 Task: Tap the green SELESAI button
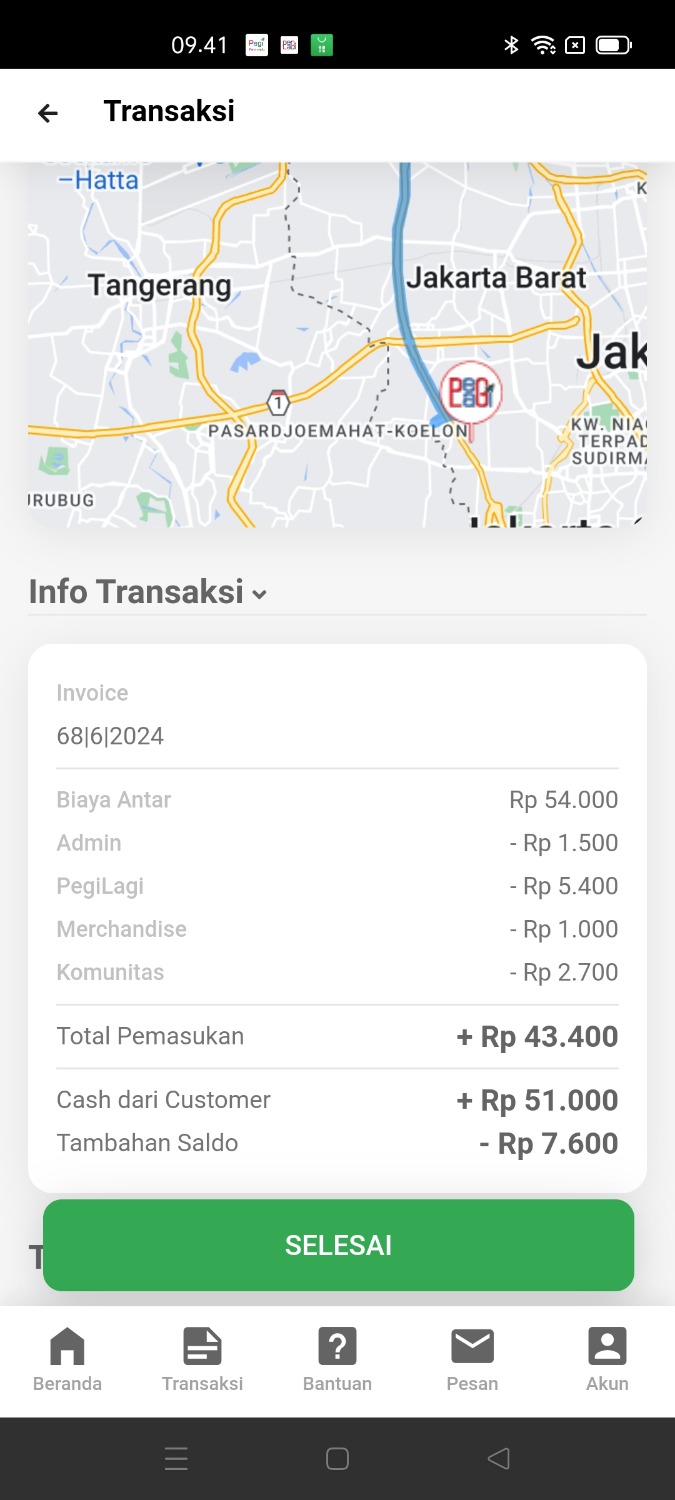[x=338, y=1245]
